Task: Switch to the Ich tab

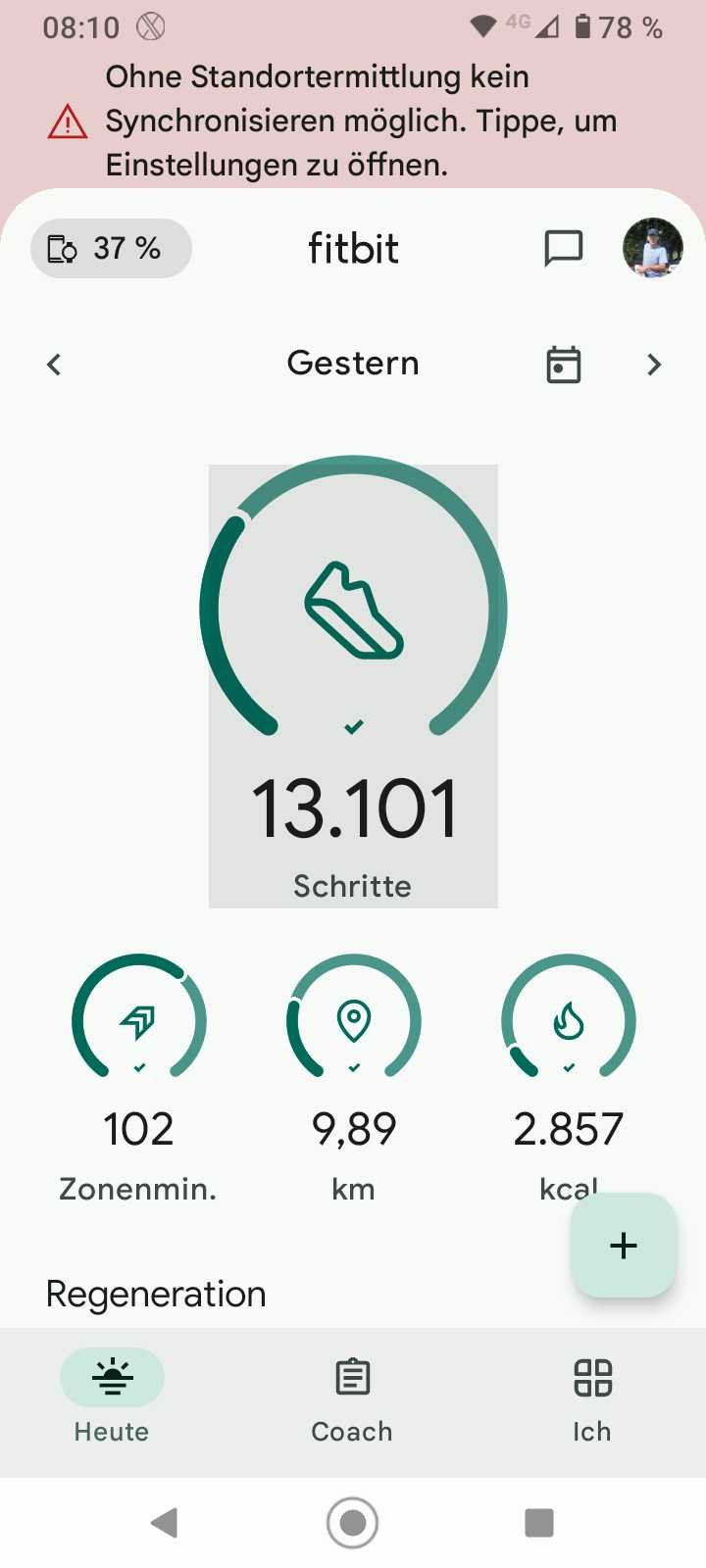Action: [592, 1396]
